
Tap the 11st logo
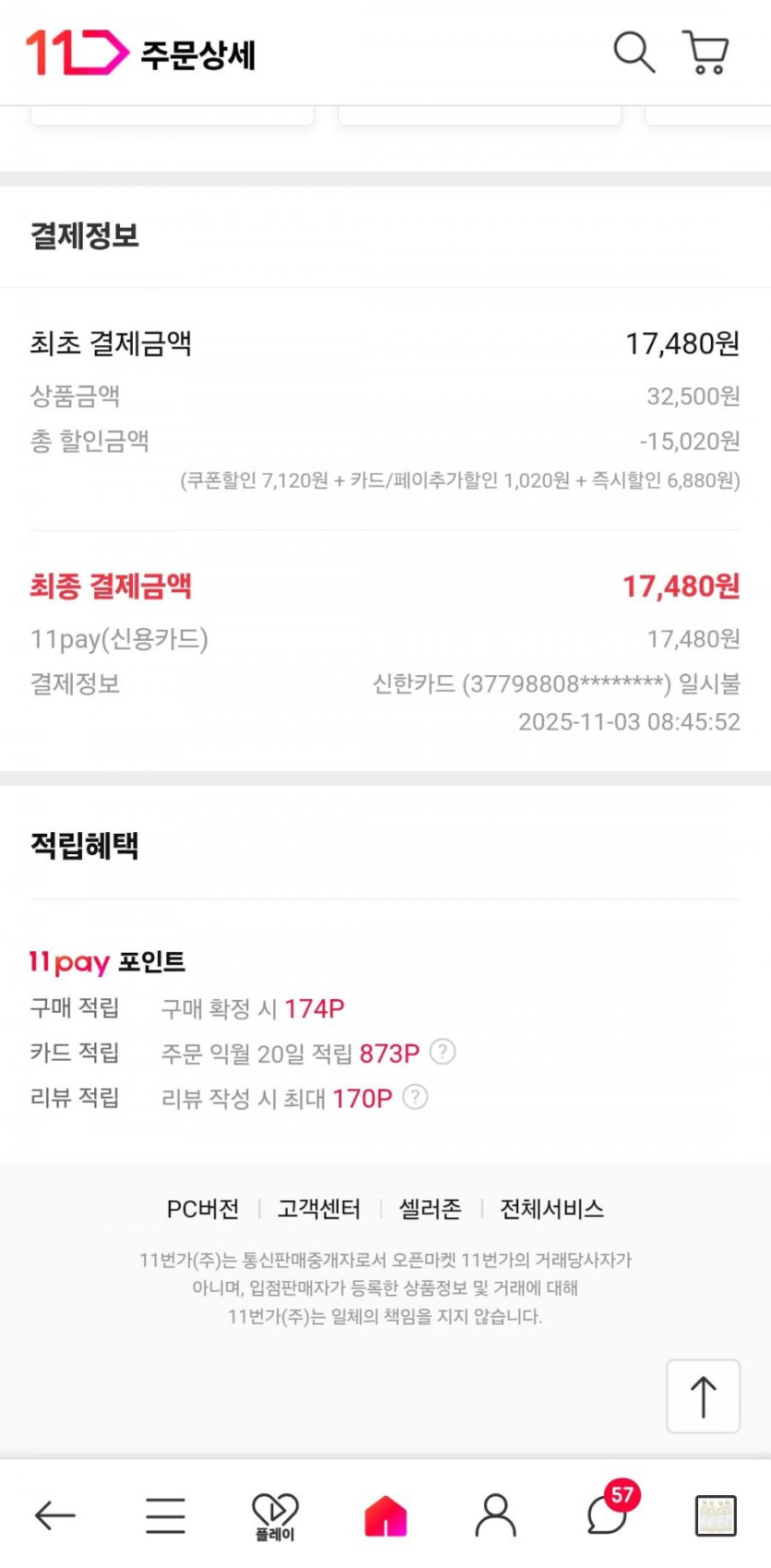pyautogui.click(x=76, y=52)
